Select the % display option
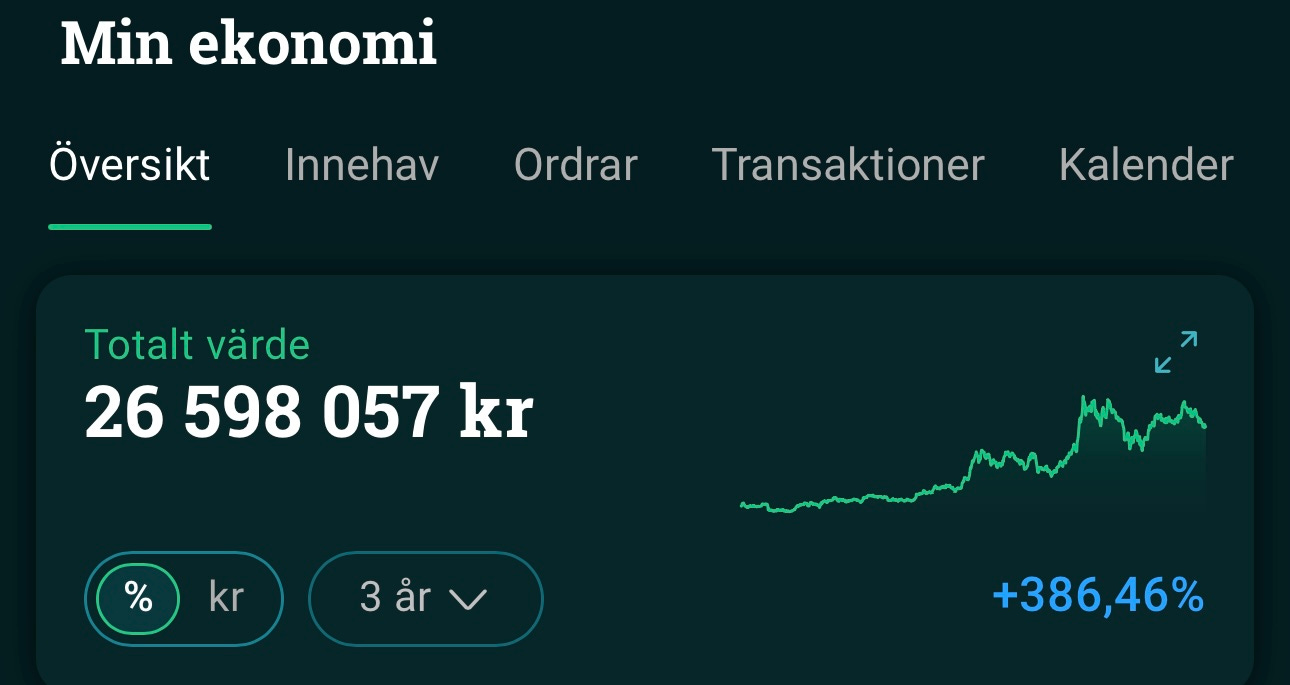This screenshot has width=1290, height=685. coord(138,599)
